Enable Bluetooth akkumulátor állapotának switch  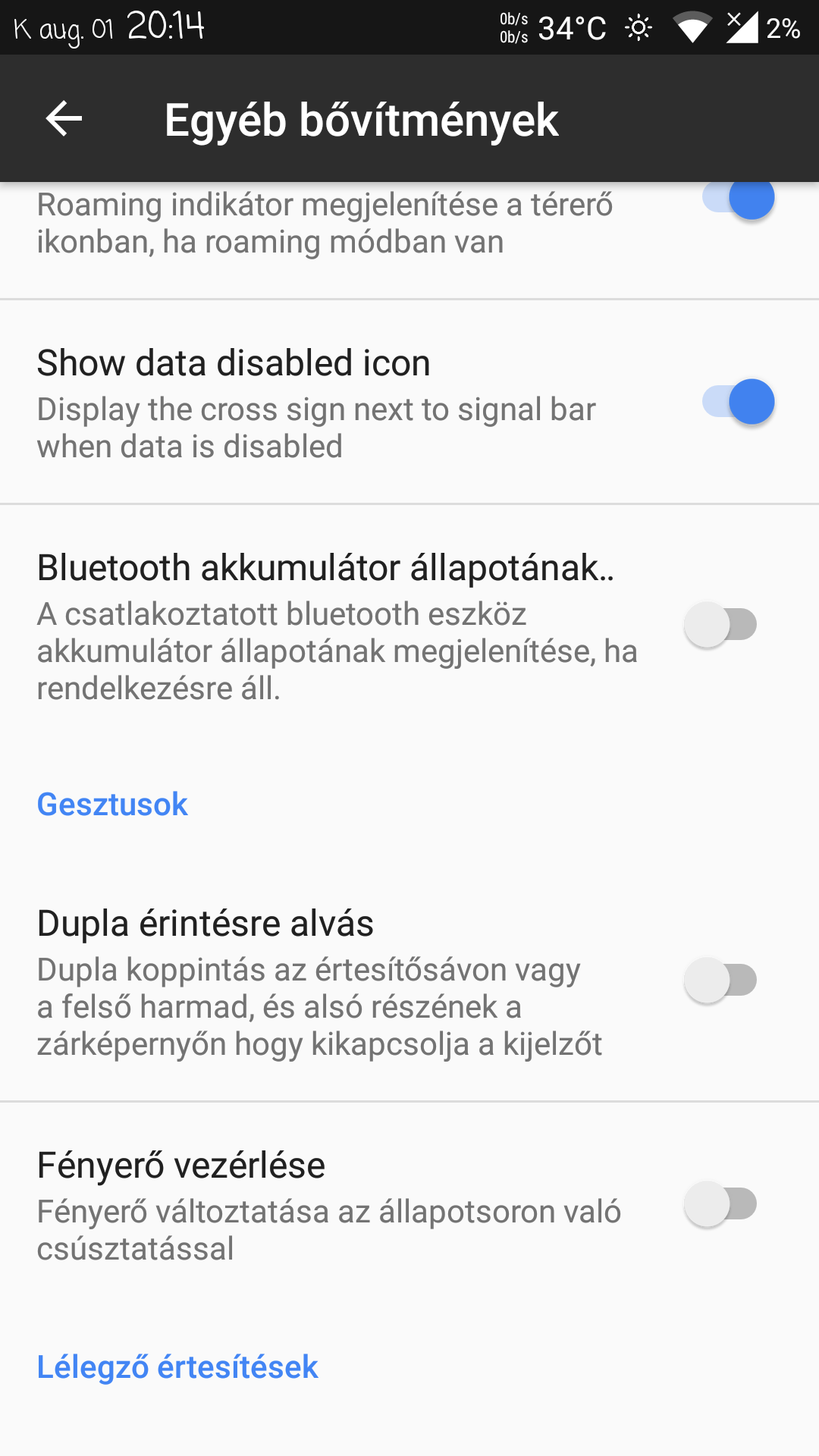(720, 625)
